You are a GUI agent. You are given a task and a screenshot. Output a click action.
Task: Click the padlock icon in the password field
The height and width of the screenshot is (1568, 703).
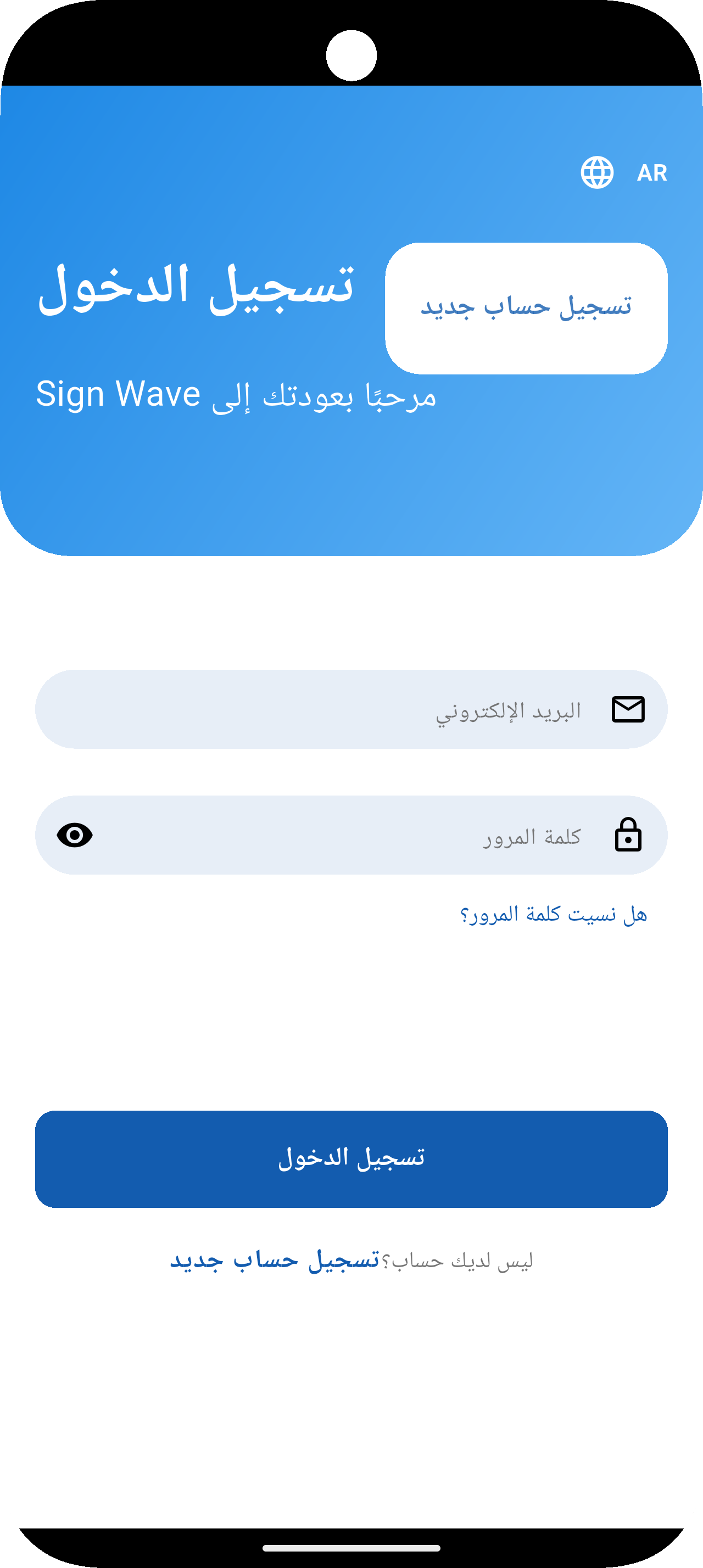pos(629,835)
